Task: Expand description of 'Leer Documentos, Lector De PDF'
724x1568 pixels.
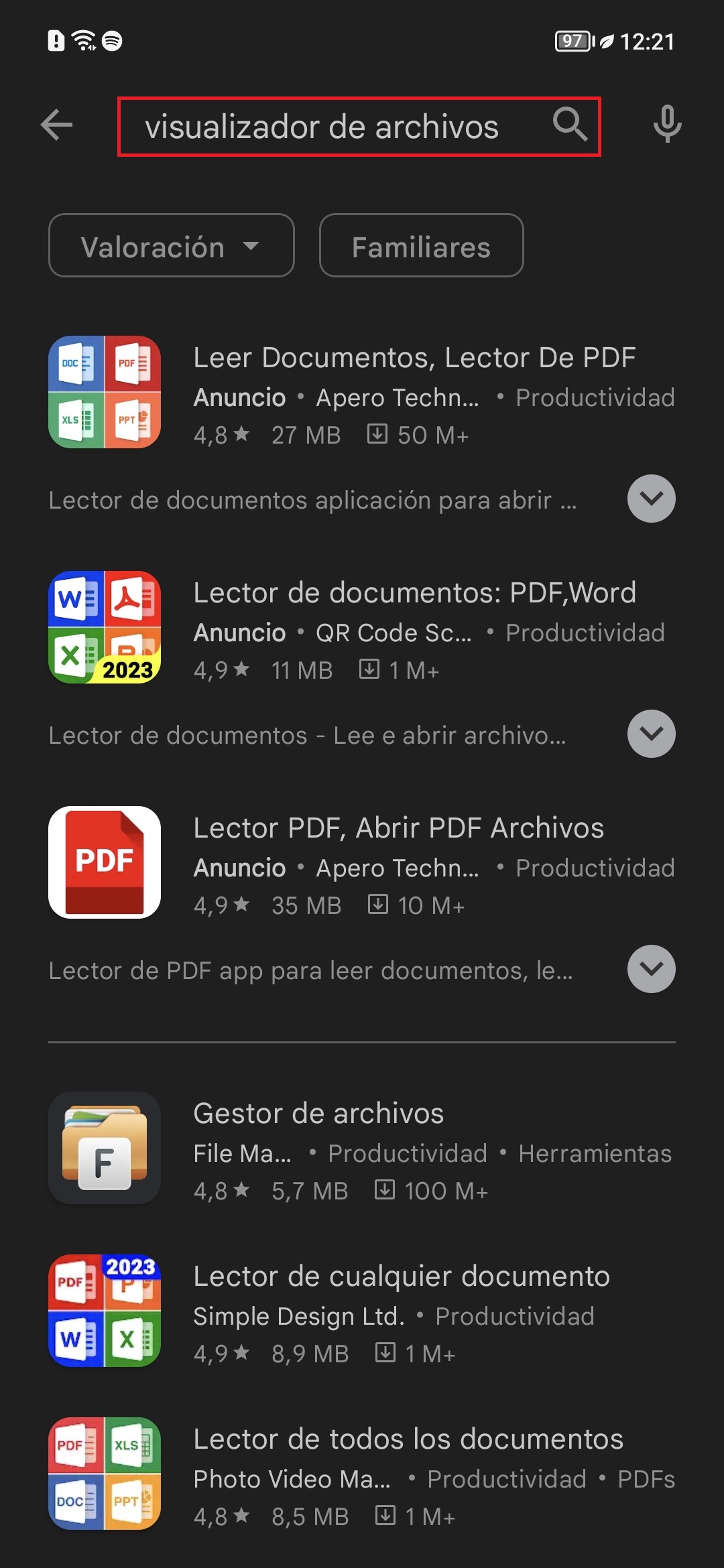Action: pyautogui.click(x=651, y=499)
